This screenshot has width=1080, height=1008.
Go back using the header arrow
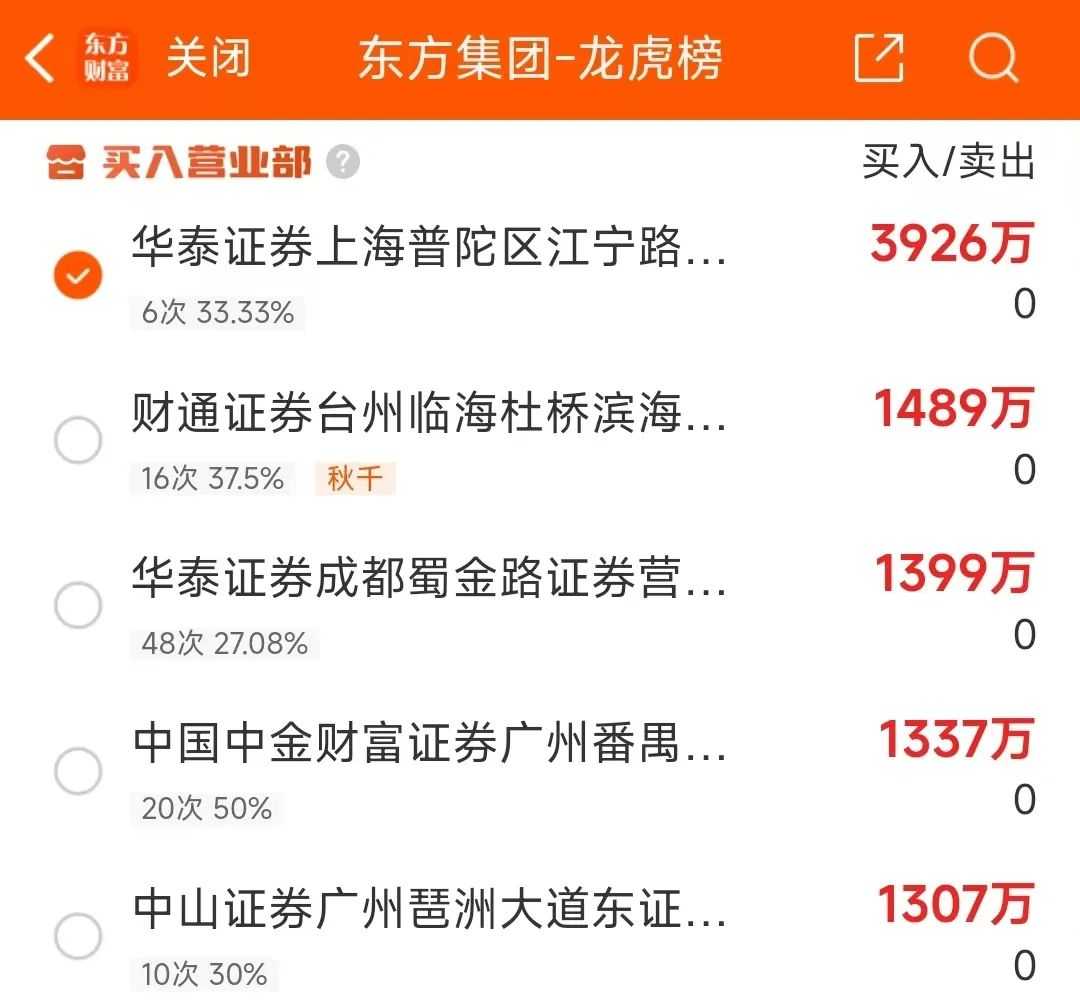(x=40, y=59)
